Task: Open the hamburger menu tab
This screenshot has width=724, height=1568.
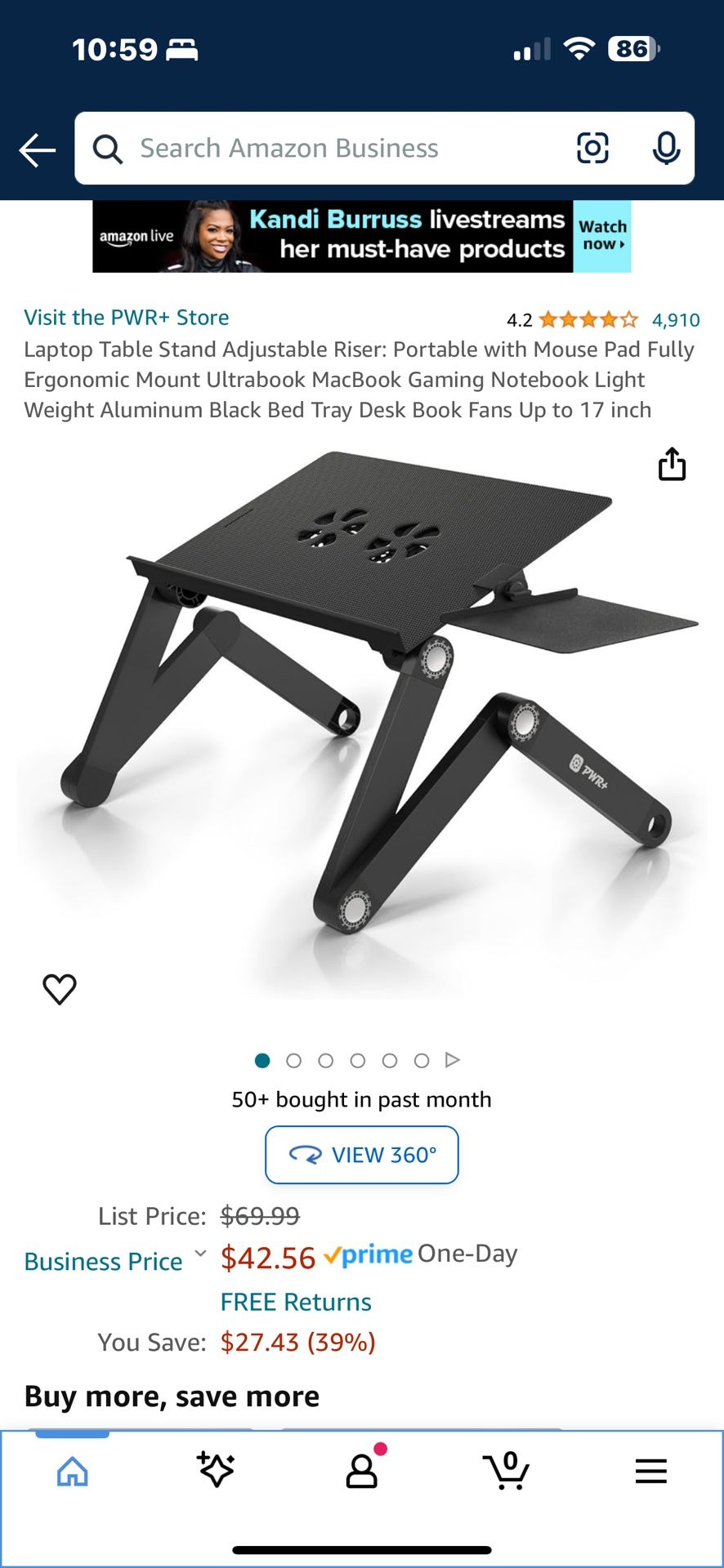Action: click(x=651, y=1471)
